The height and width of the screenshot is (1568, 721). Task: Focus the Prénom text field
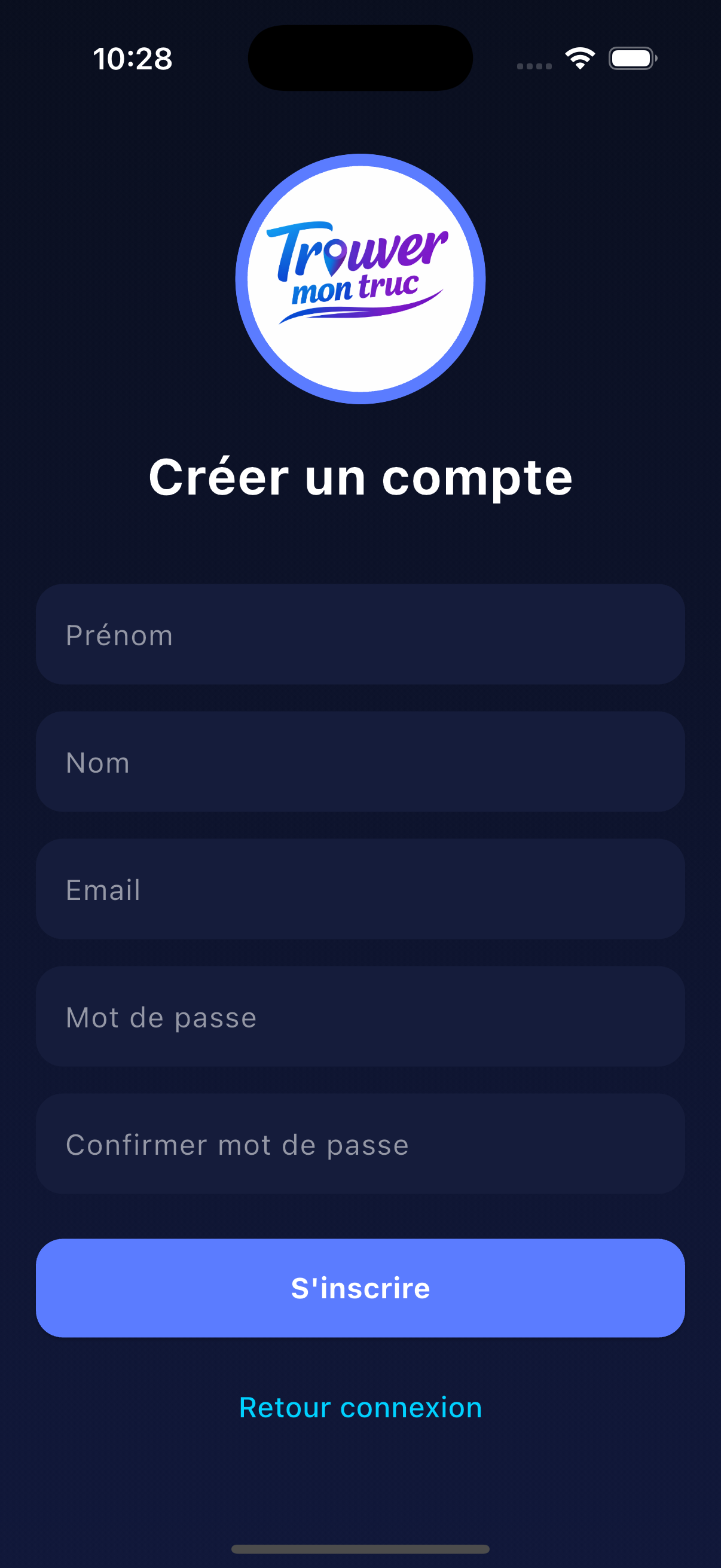360,634
